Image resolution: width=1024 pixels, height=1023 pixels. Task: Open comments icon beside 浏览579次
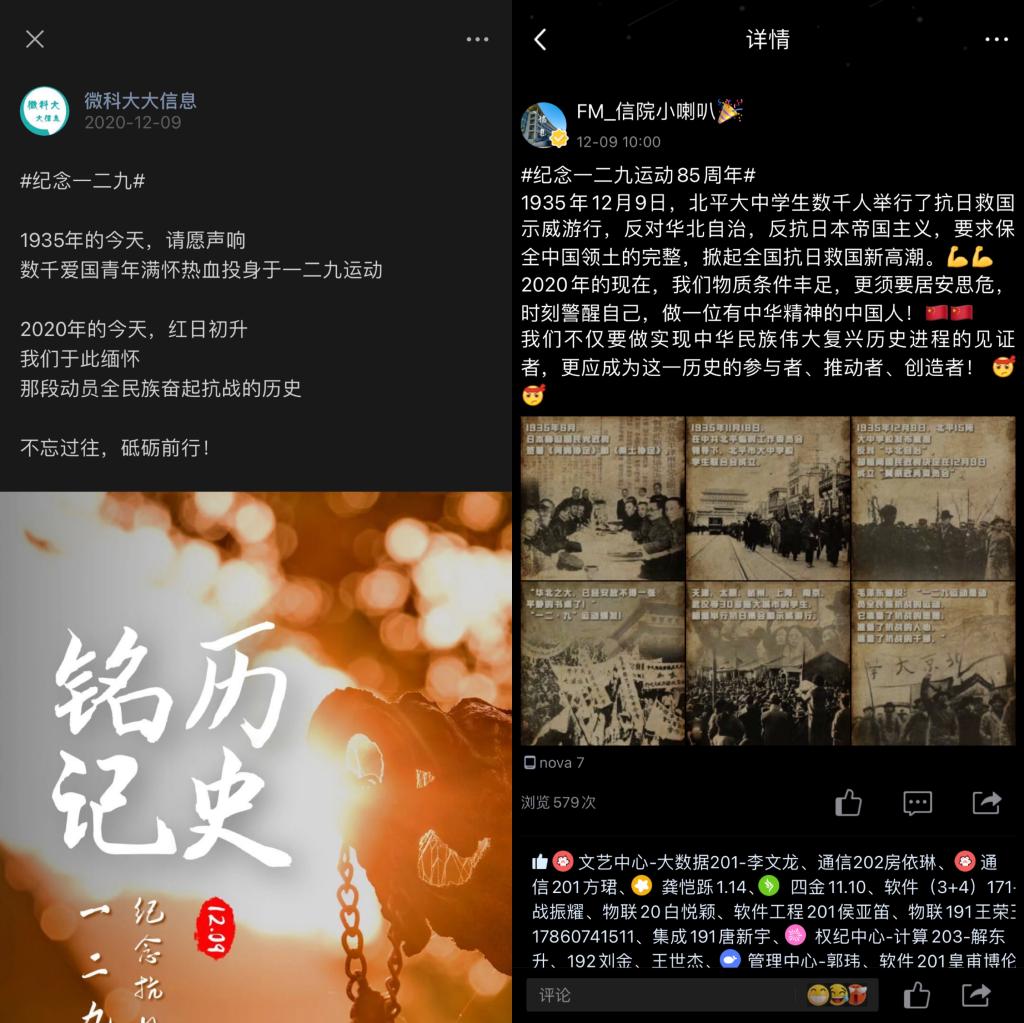[x=917, y=802]
